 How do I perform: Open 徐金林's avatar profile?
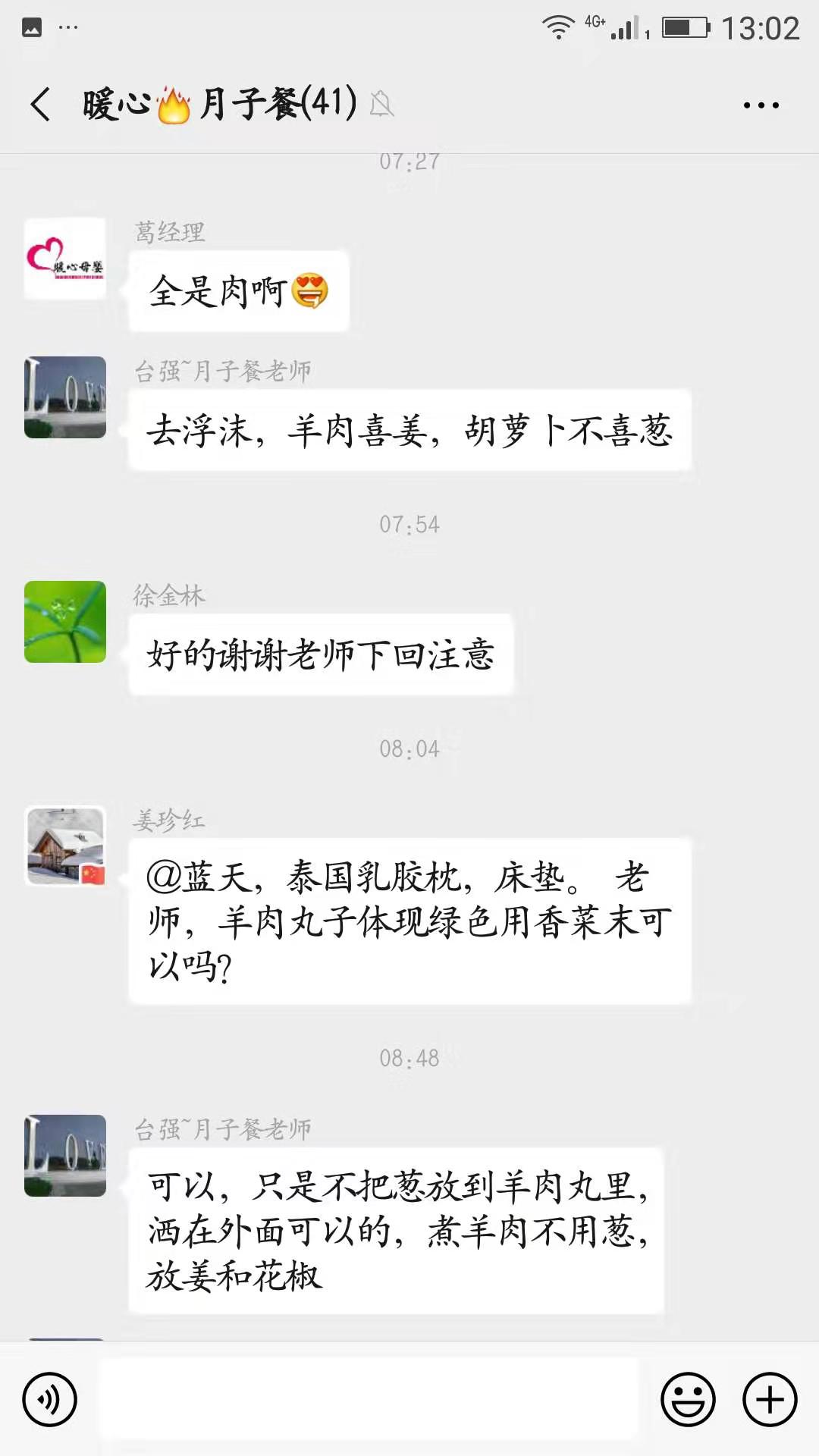(x=65, y=622)
